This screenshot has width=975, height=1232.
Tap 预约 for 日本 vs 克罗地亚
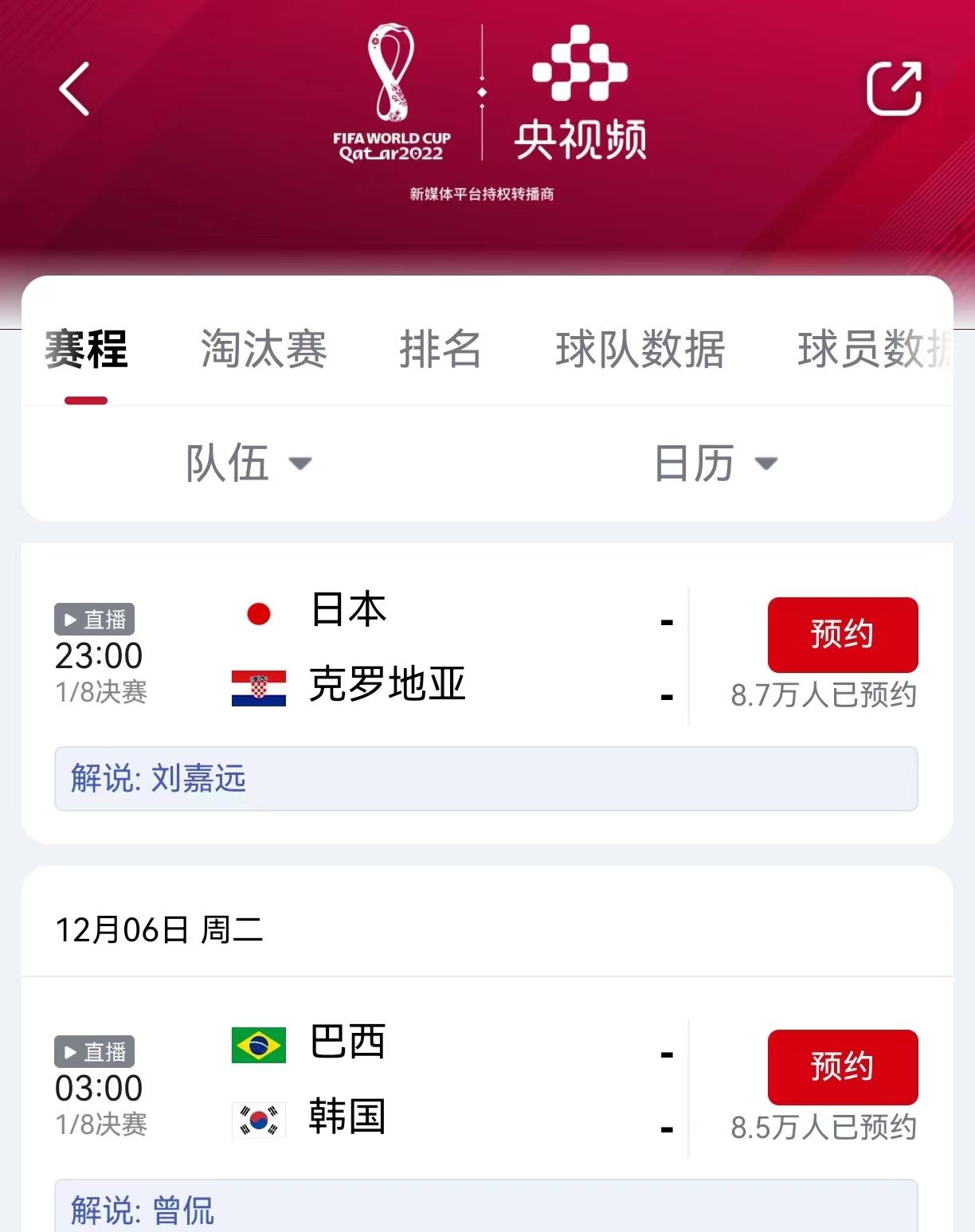pyautogui.click(x=842, y=635)
